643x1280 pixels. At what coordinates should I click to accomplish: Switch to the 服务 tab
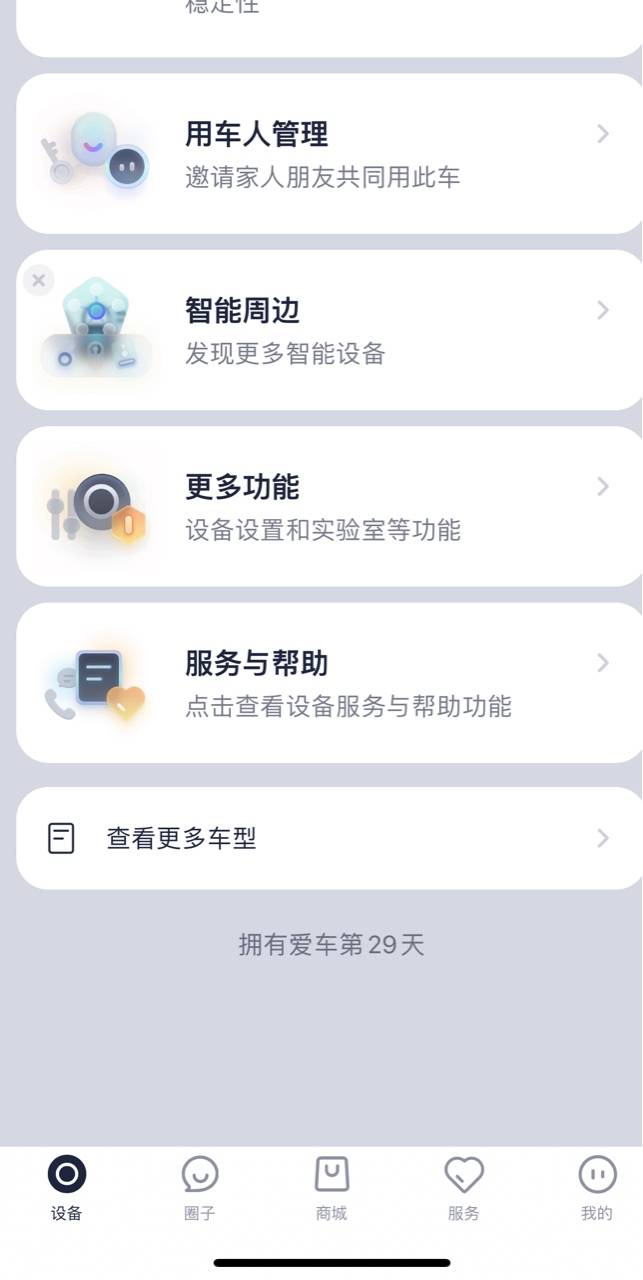(464, 1187)
